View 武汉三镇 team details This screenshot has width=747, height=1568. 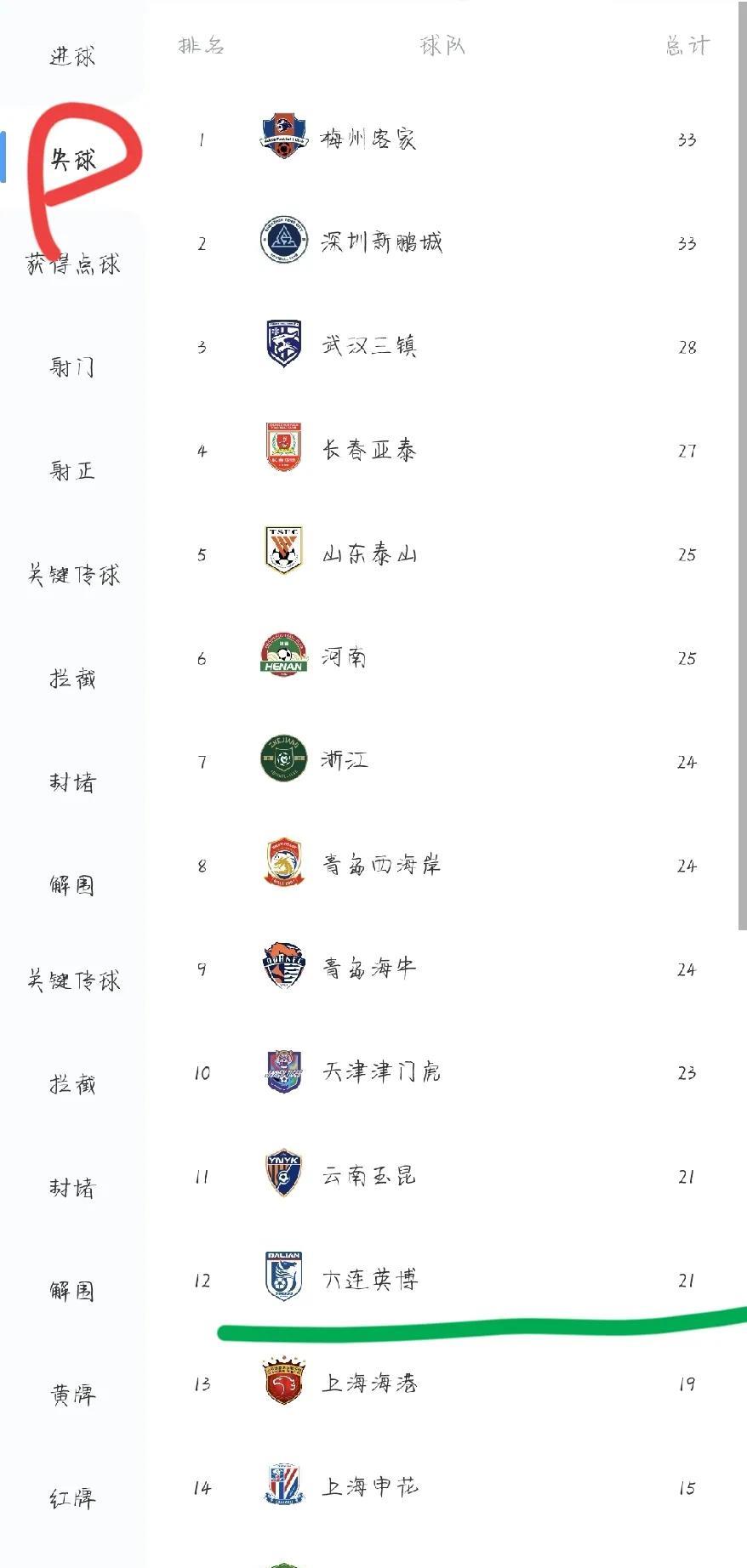click(x=441, y=346)
